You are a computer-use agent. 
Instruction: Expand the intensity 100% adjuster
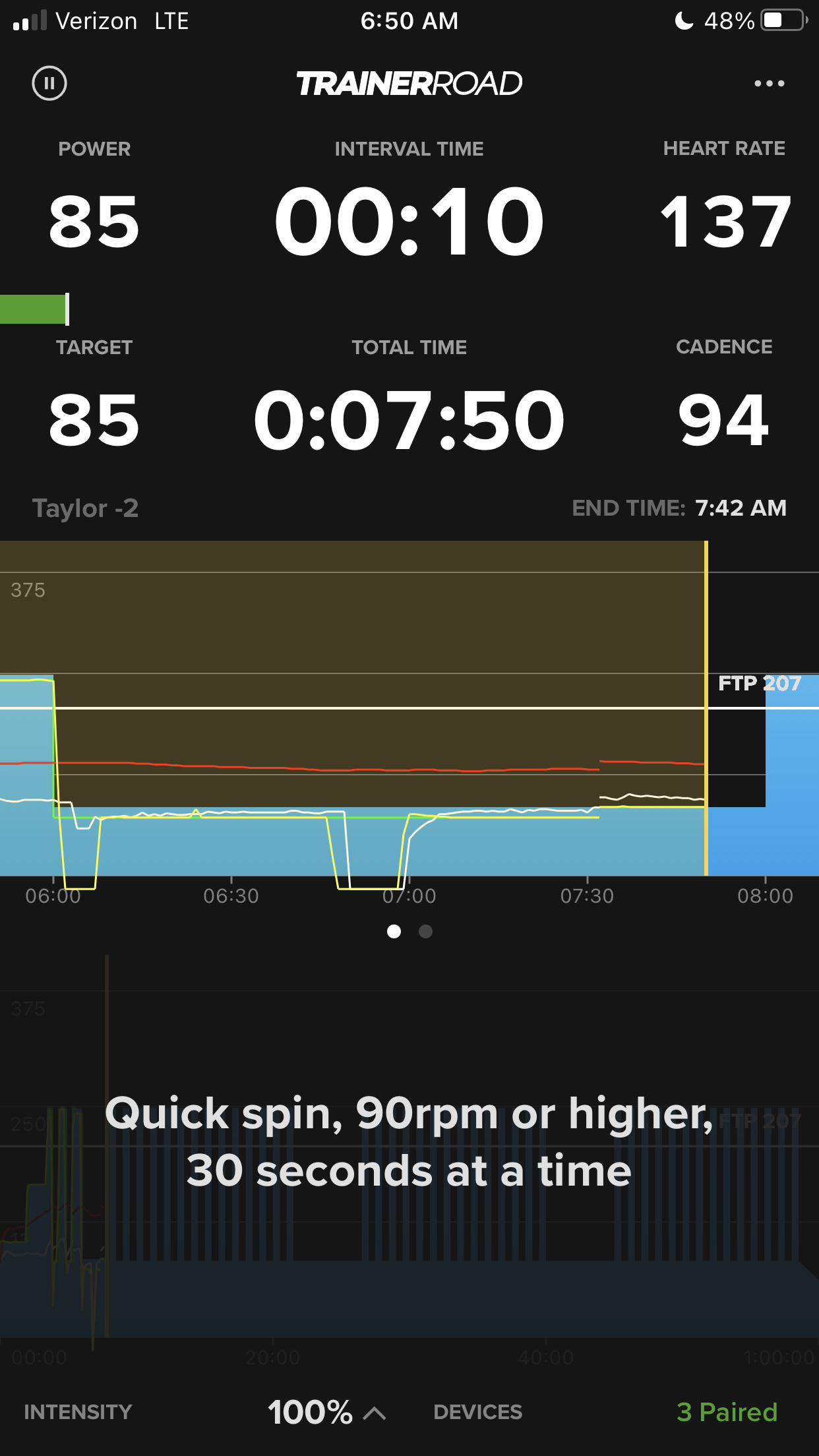326,1412
